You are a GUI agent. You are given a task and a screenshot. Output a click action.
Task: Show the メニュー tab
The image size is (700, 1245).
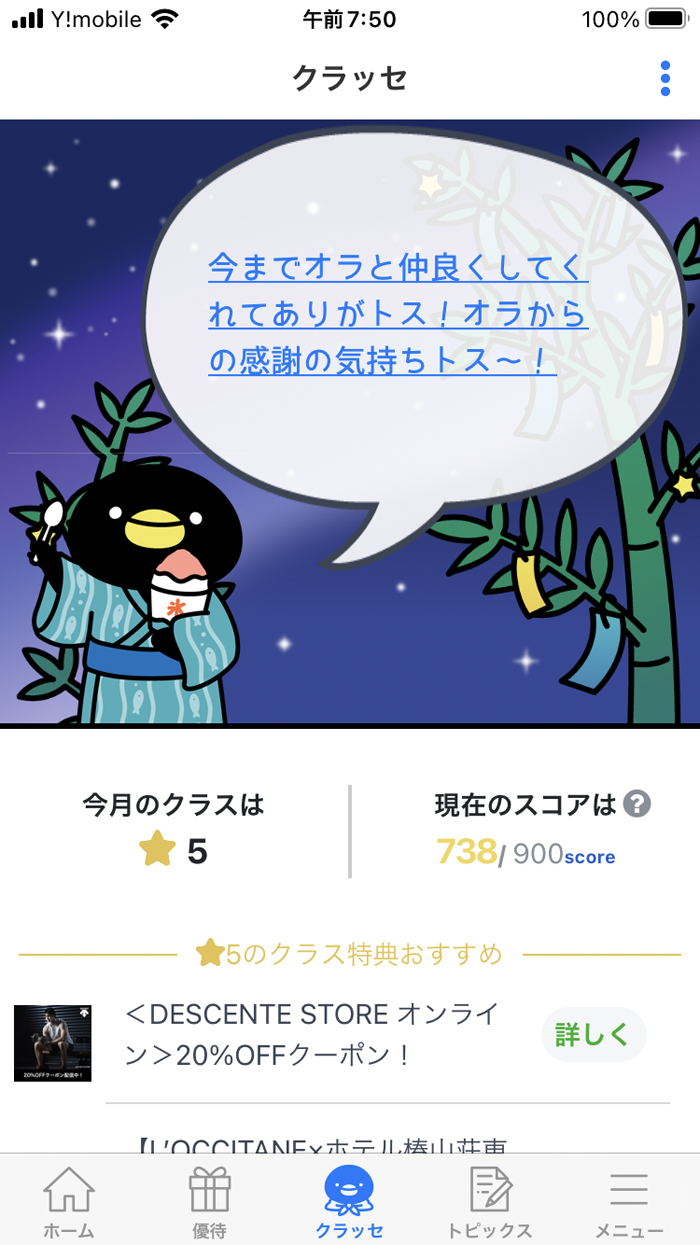tap(629, 1201)
